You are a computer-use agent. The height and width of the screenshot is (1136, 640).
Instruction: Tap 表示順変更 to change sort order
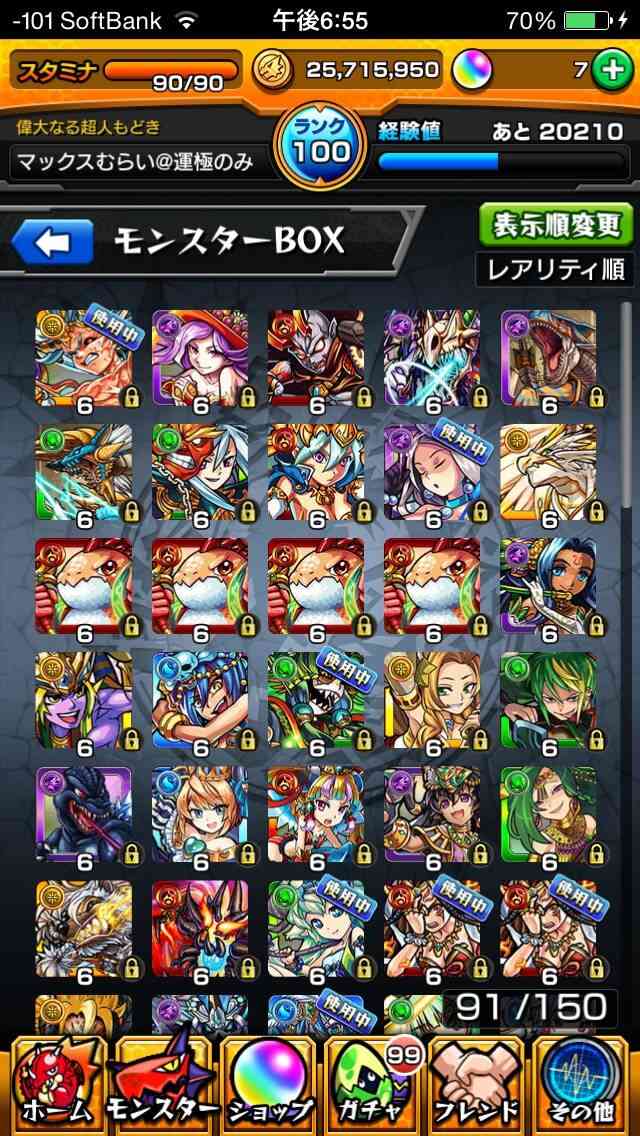click(557, 225)
